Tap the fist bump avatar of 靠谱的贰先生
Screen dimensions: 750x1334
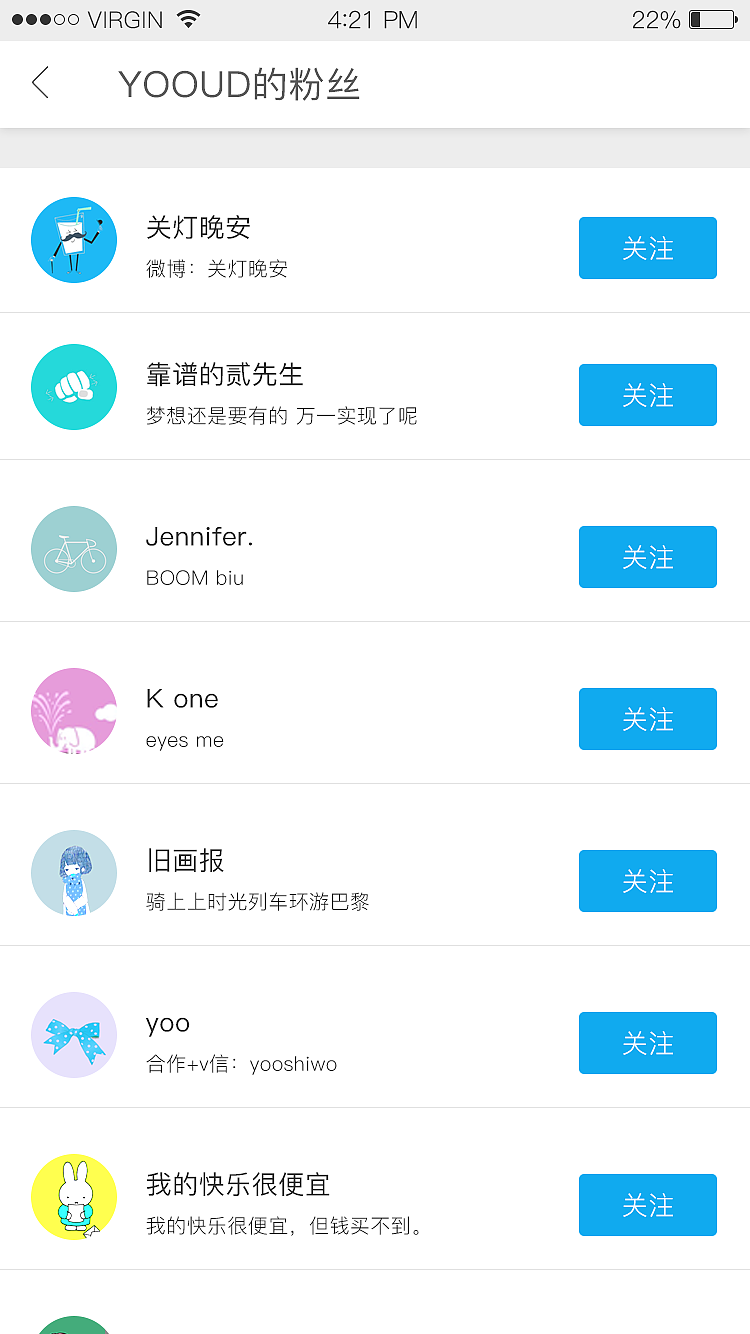[74, 387]
